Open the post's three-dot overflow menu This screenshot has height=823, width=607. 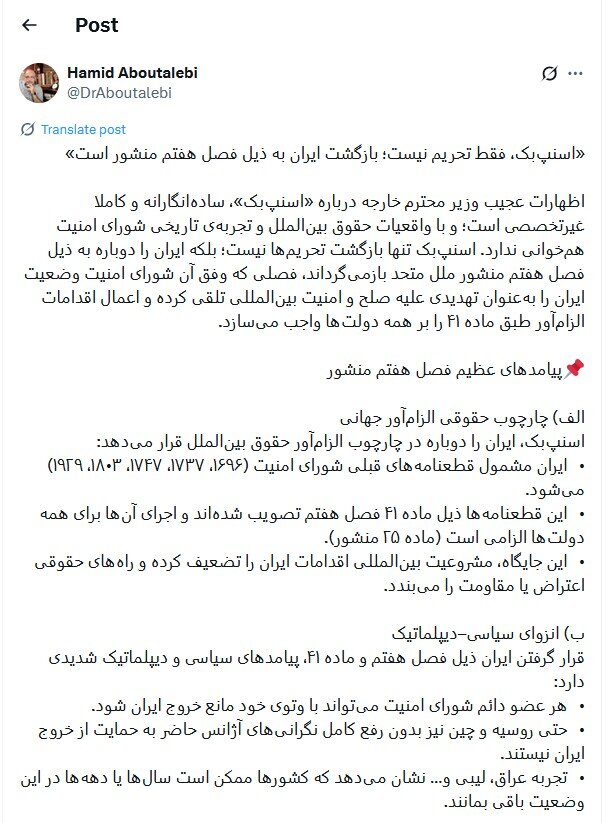tap(576, 74)
